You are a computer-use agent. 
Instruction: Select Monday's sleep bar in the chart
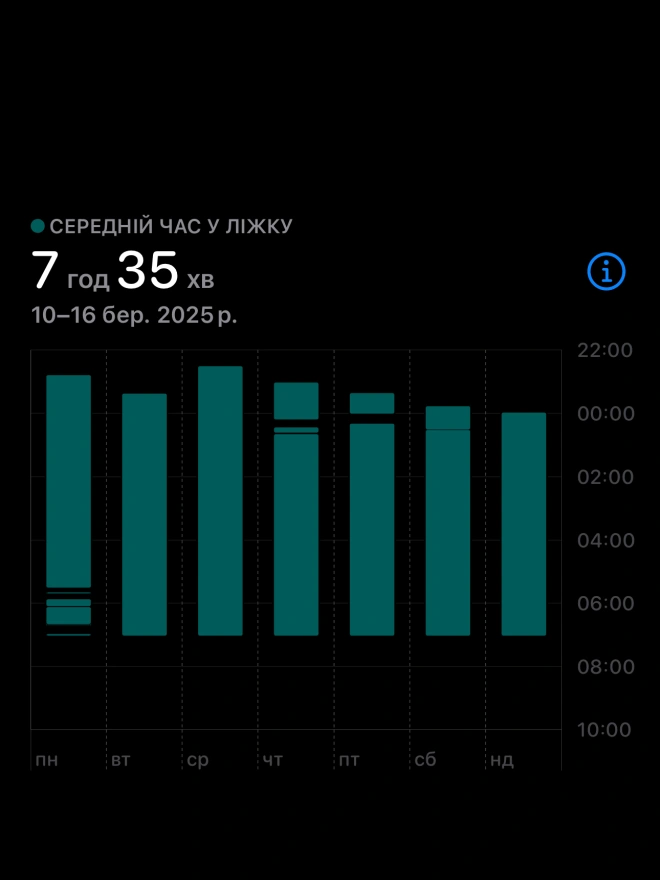coord(69,480)
